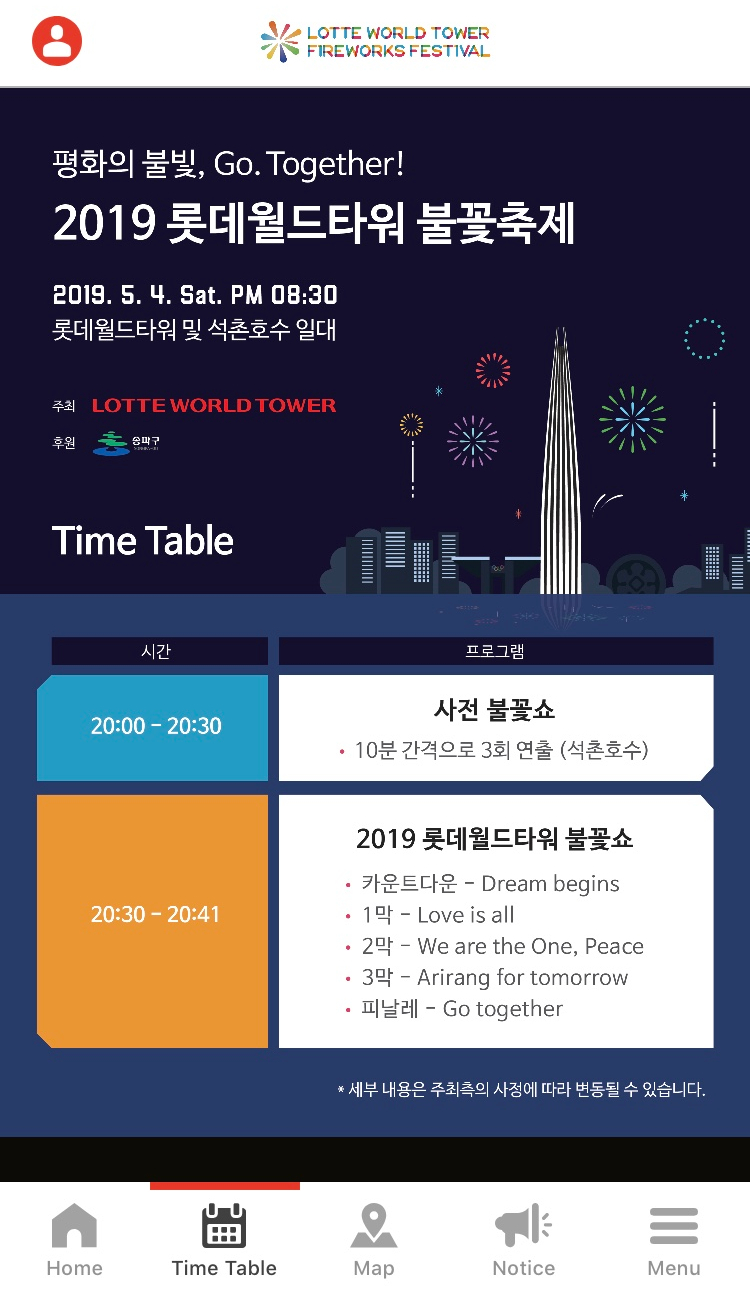750x1291 pixels.
Task: Open the Menu tab
Action: click(674, 1238)
